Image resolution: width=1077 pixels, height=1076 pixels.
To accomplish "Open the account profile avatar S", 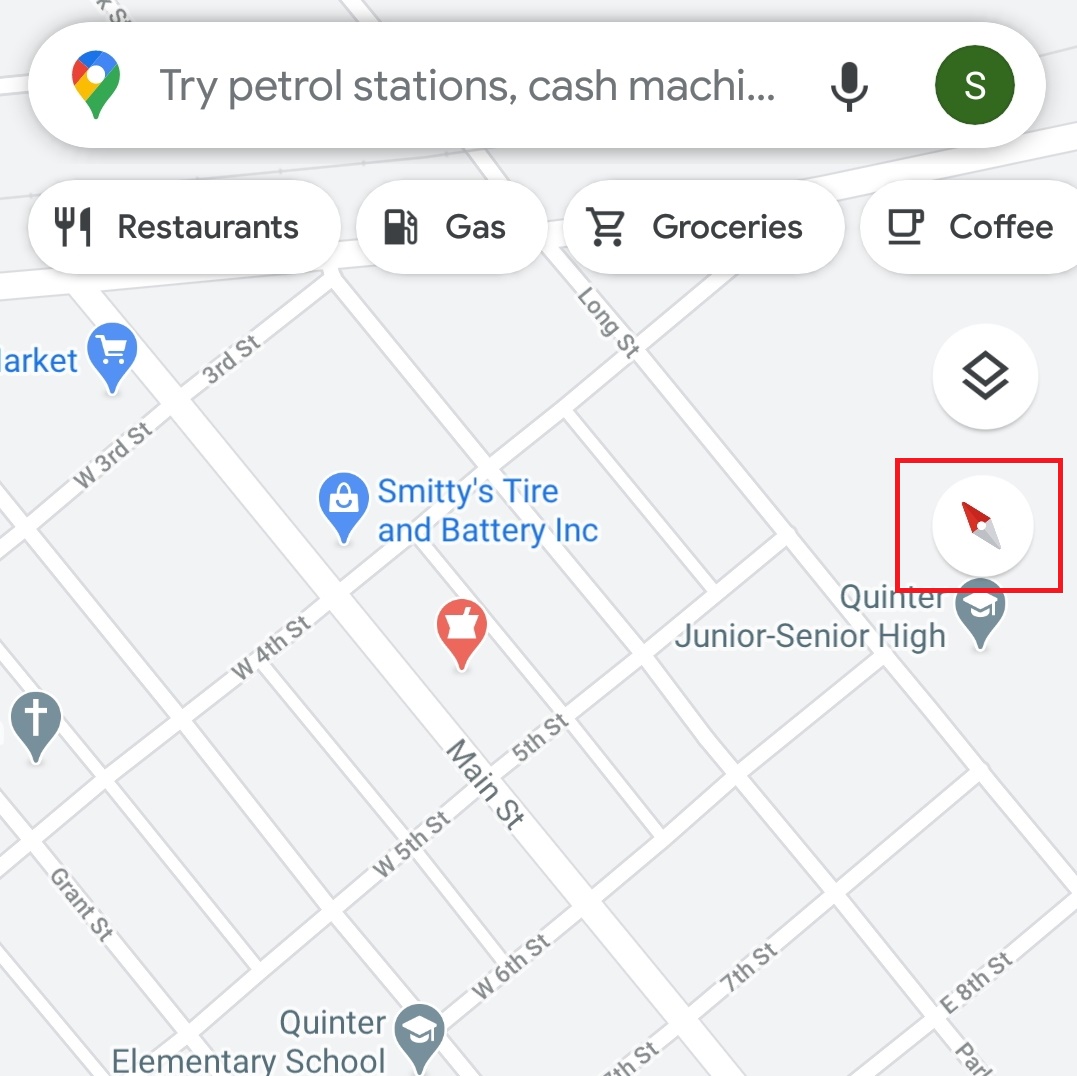I will coord(974,86).
